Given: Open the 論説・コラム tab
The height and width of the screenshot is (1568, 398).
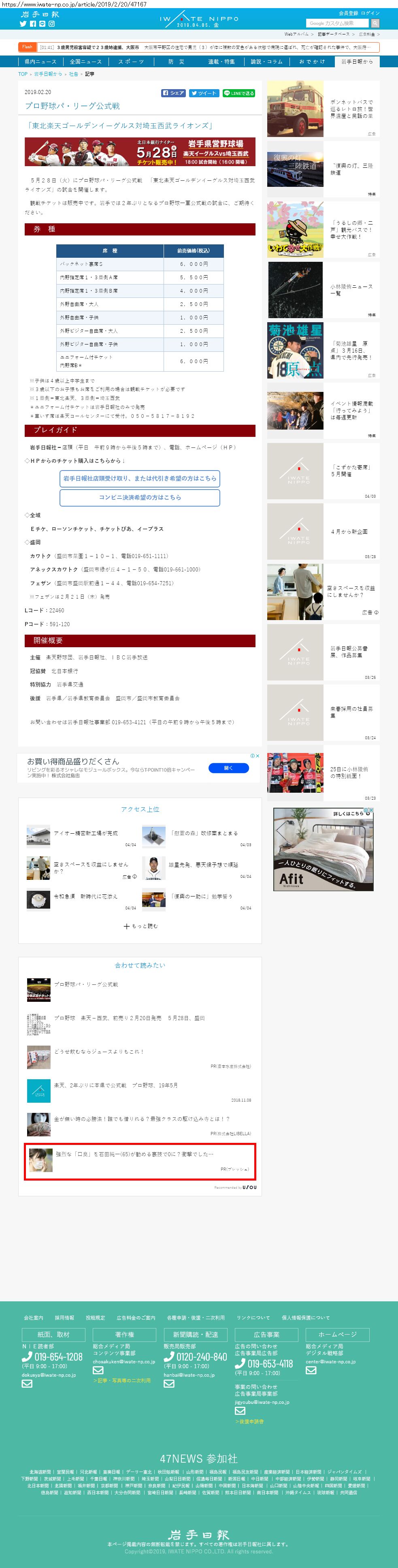Looking at the screenshot, I should 266,62.
